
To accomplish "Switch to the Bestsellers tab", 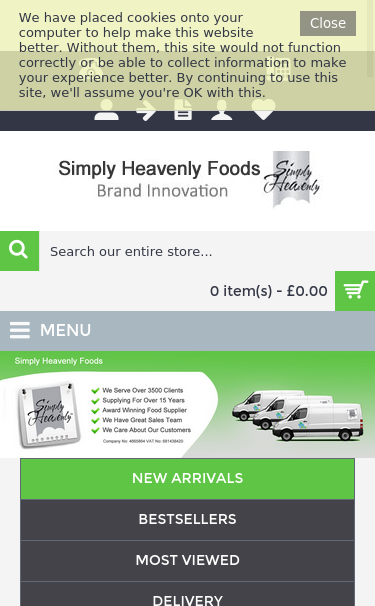I will pyautogui.click(x=188, y=519).
